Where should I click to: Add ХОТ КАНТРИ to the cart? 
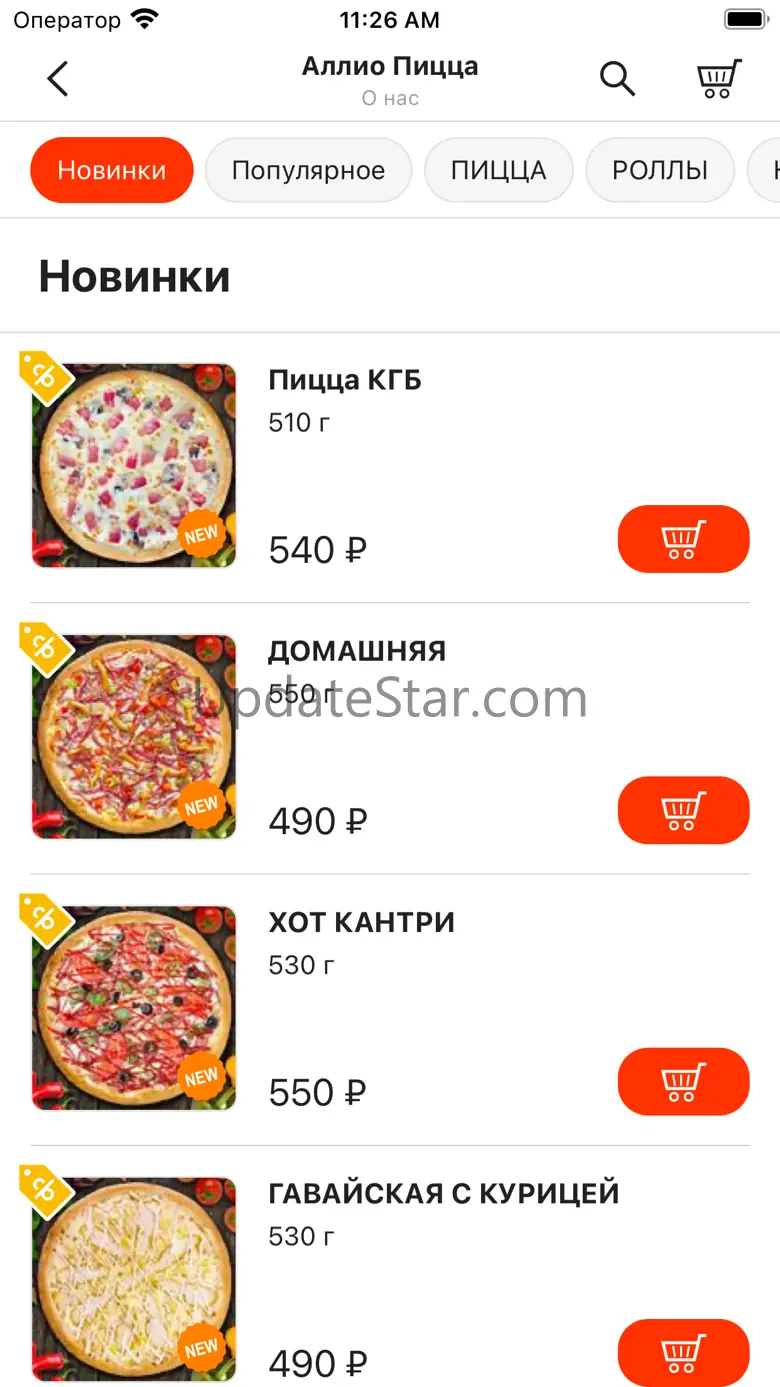click(x=683, y=1081)
